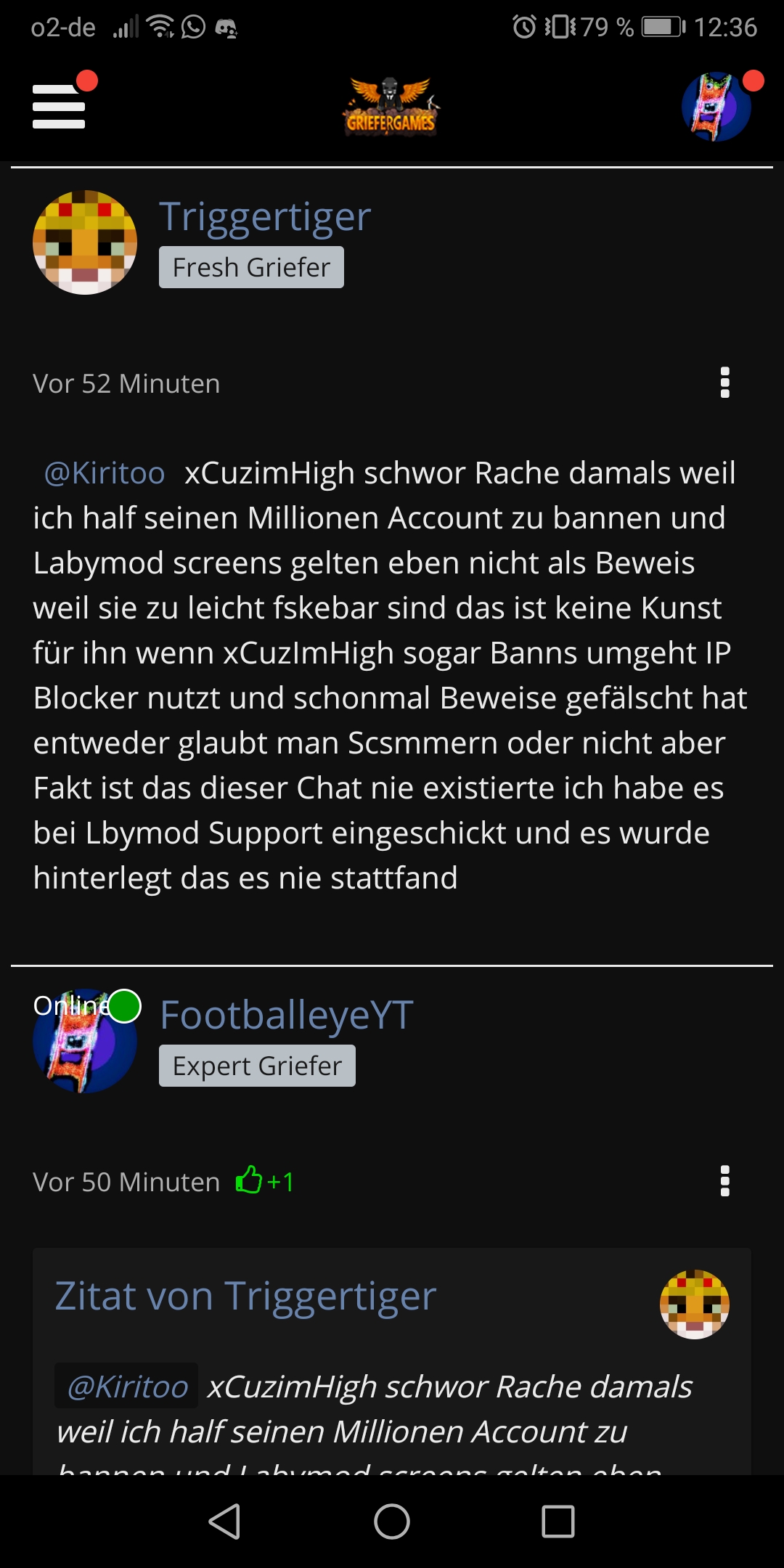Show the +1 like on FootballeyeYT's post
The height and width of the screenshot is (1568, 784).
(265, 1181)
